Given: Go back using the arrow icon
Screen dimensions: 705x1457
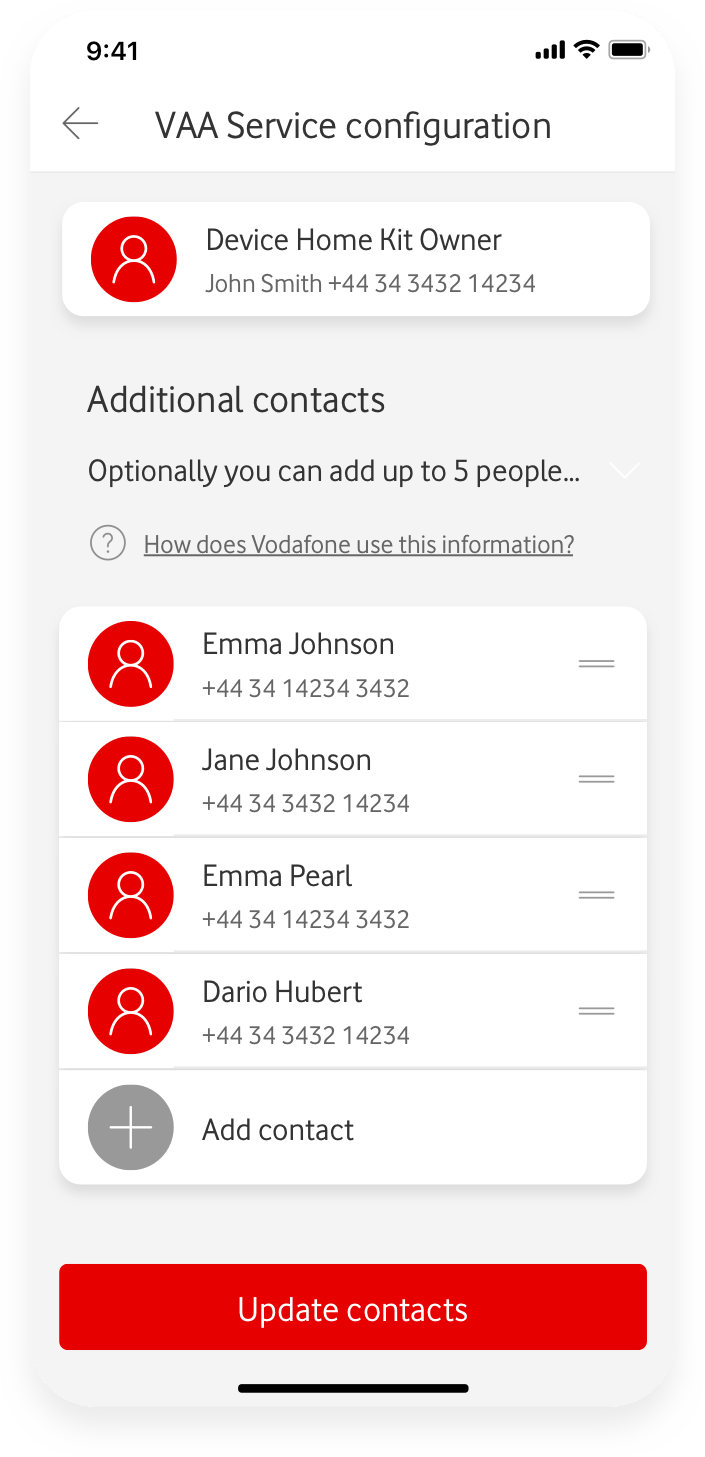Looking at the screenshot, I should coord(80,124).
